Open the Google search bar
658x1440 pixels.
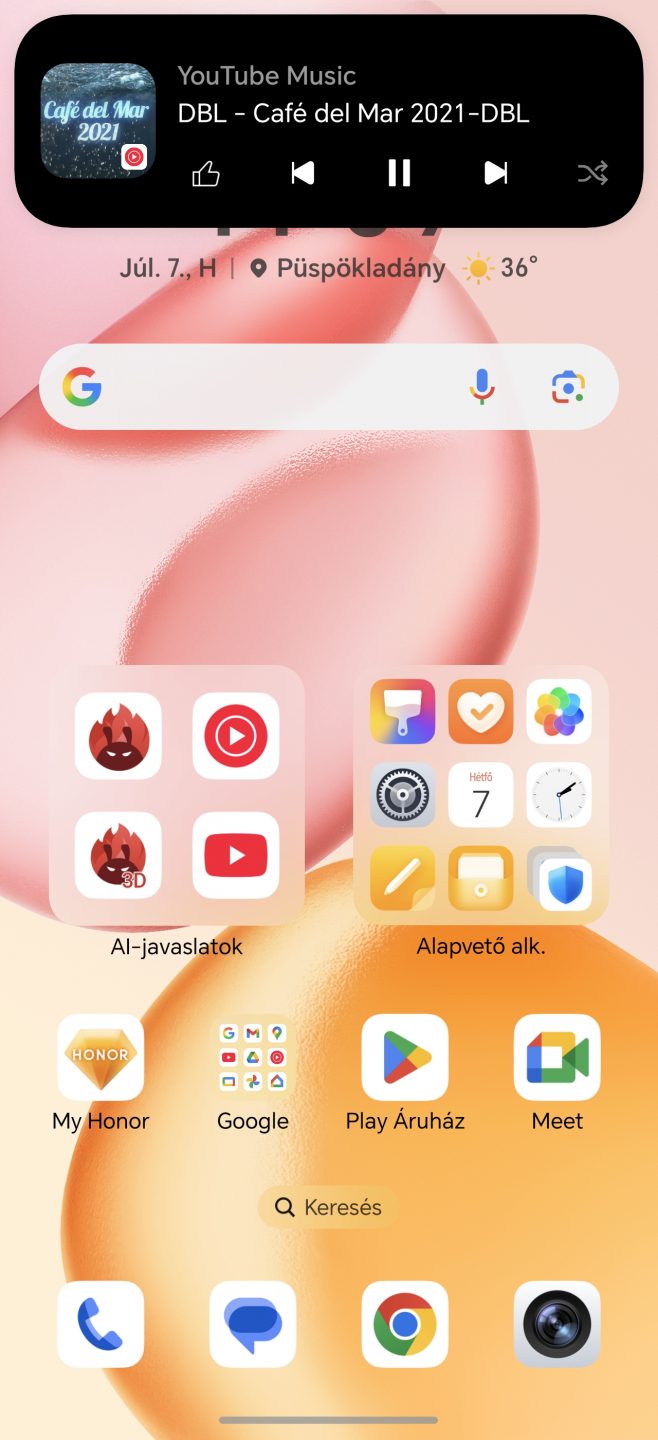point(270,387)
